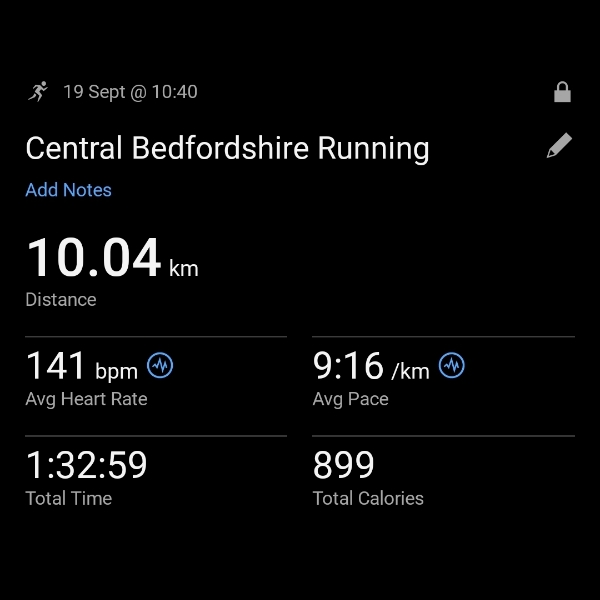Open the privacy lock setting

click(562, 92)
